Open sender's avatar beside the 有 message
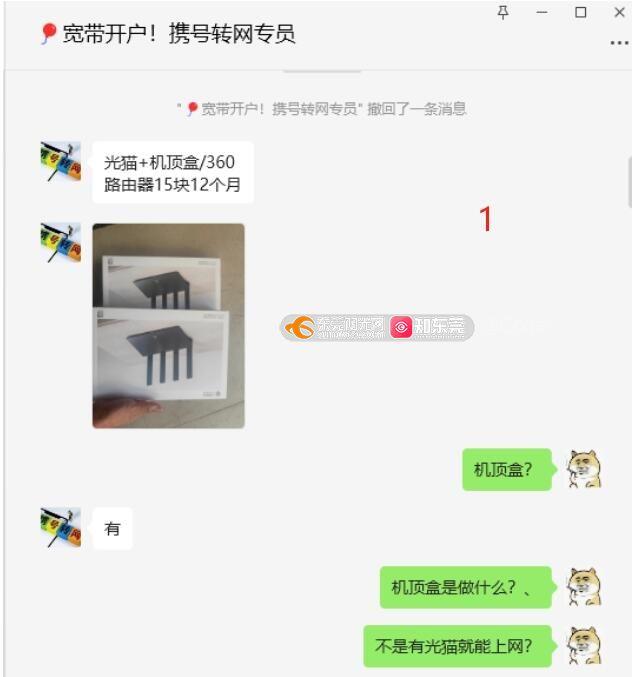Image resolution: width=633 pixels, height=677 pixels. (x=60, y=527)
